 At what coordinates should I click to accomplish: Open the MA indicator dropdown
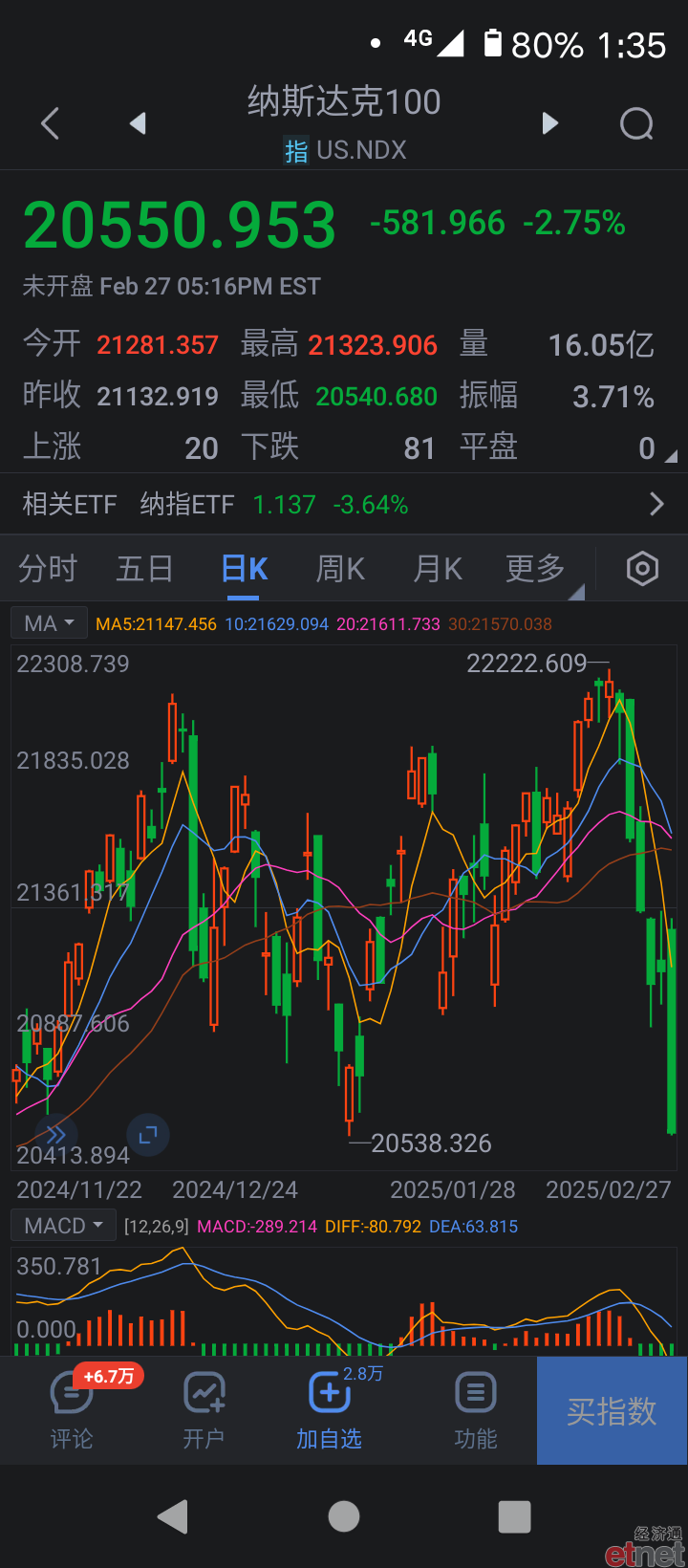tap(50, 623)
